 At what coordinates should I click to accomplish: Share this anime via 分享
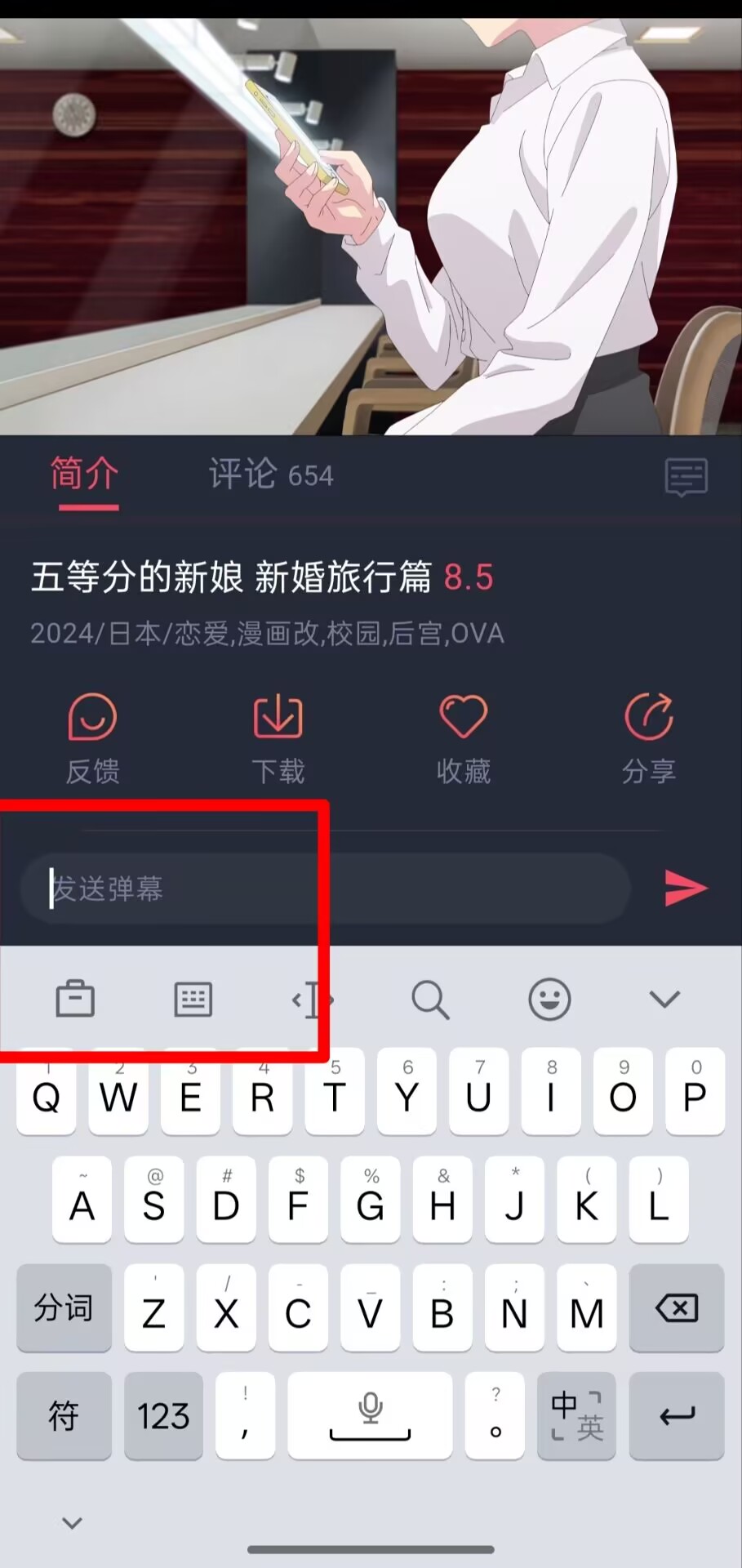[649, 739]
